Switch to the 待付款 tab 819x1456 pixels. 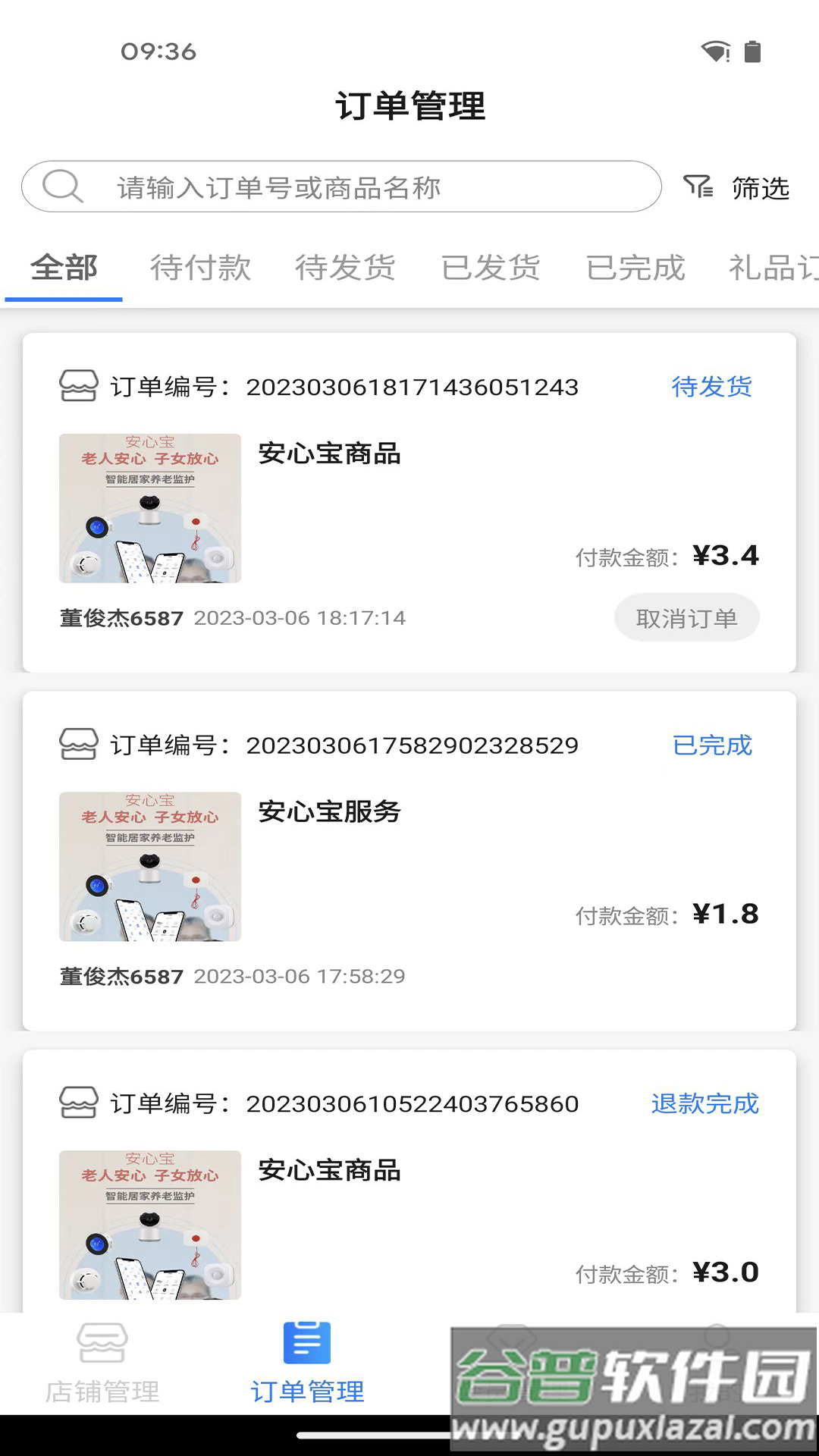[200, 268]
